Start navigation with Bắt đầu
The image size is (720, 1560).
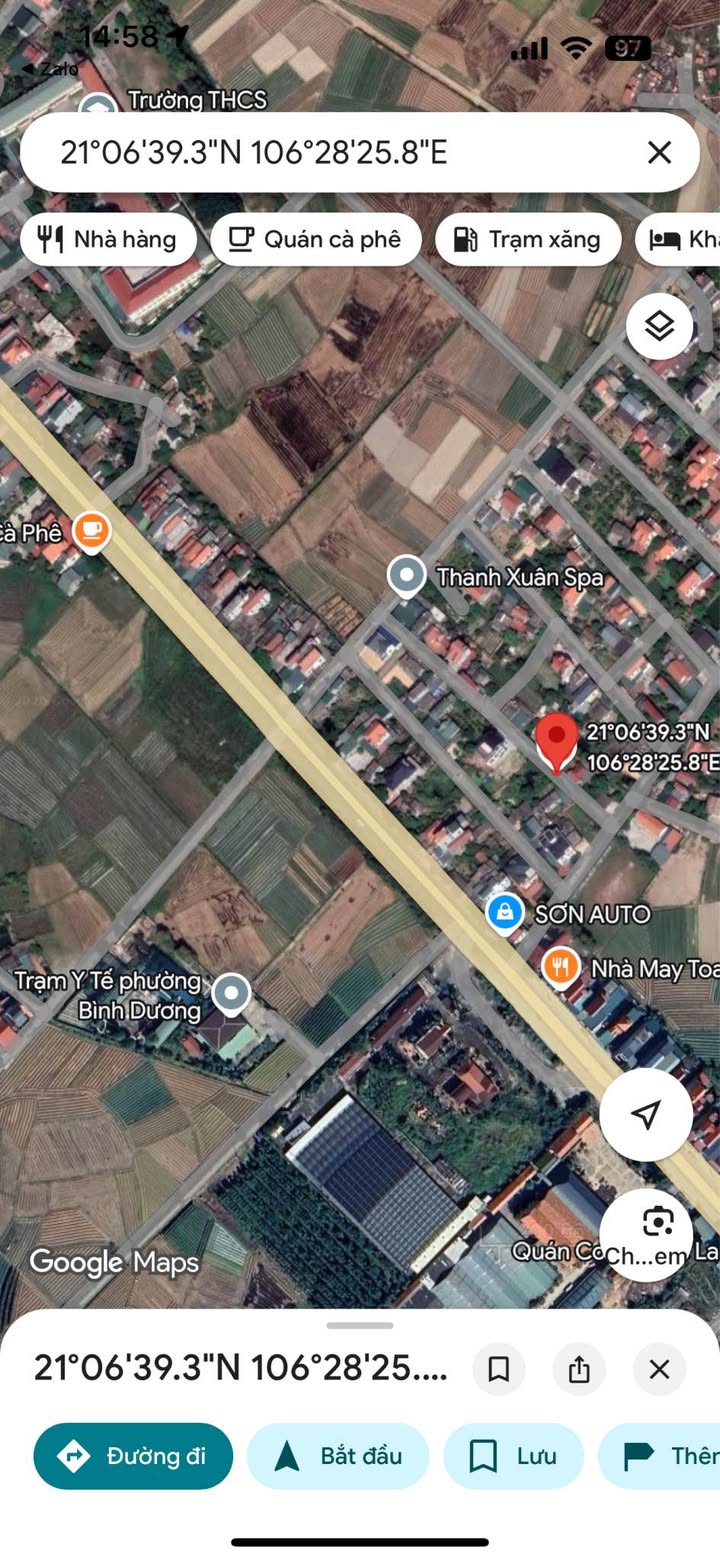point(338,1456)
